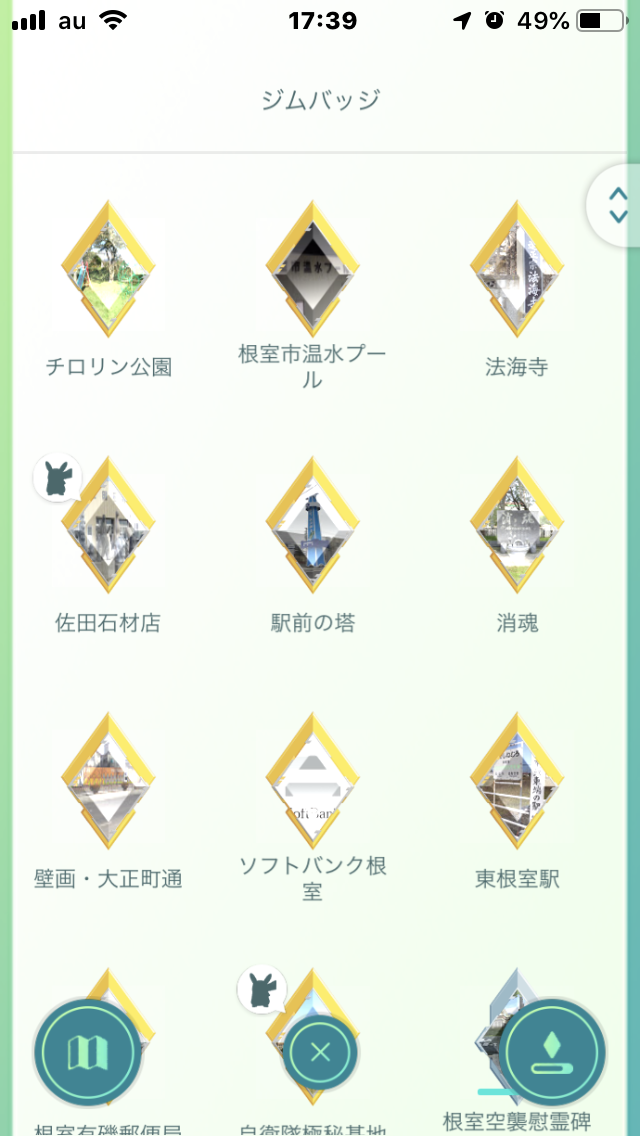Select the 駅前の塔 gym badge
This screenshot has width=640, height=1136.
[x=312, y=526]
